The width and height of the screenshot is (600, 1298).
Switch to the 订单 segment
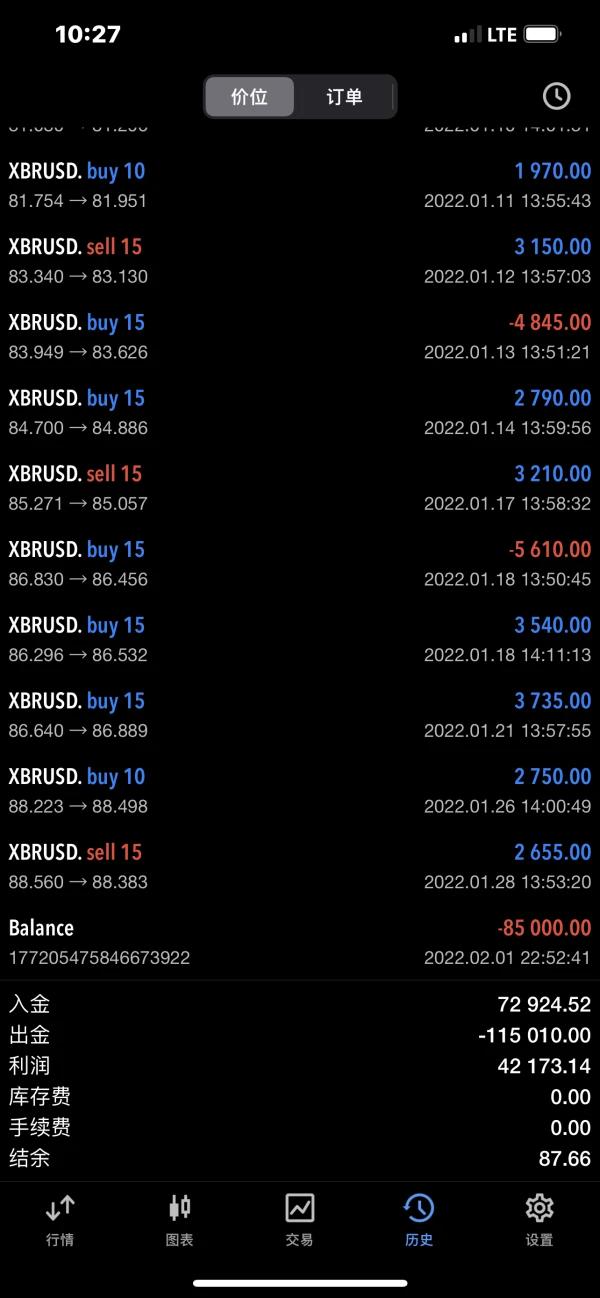[x=344, y=97]
